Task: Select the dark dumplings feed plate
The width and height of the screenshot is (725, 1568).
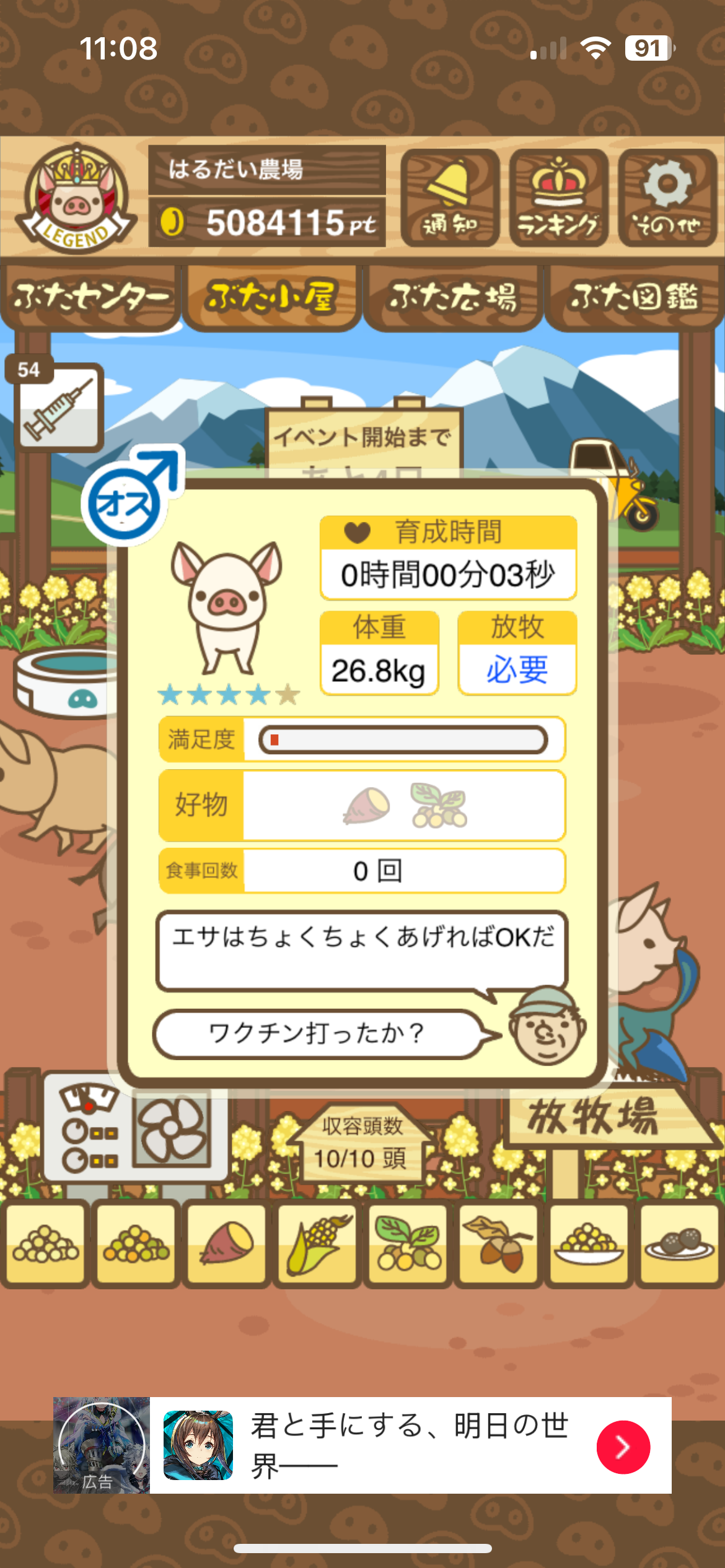Action: 679,1242
